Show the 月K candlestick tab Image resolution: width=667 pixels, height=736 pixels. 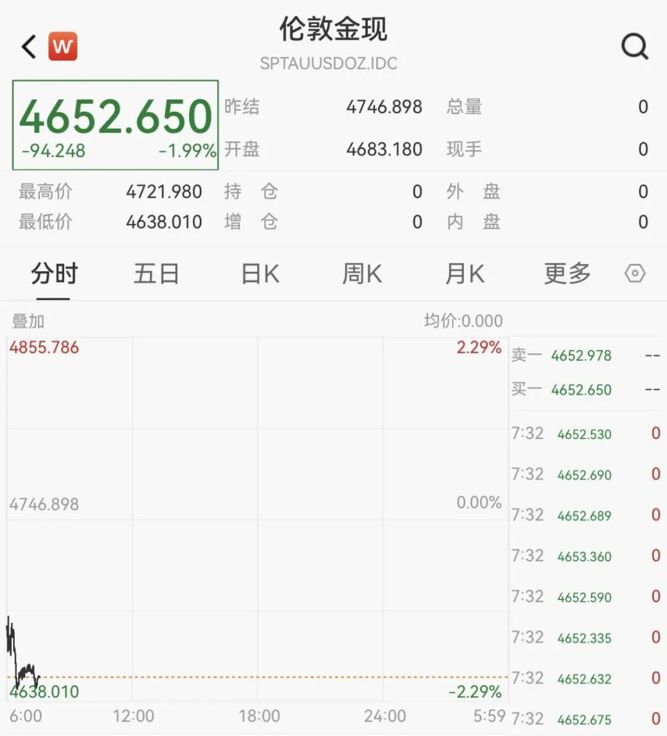(x=464, y=273)
